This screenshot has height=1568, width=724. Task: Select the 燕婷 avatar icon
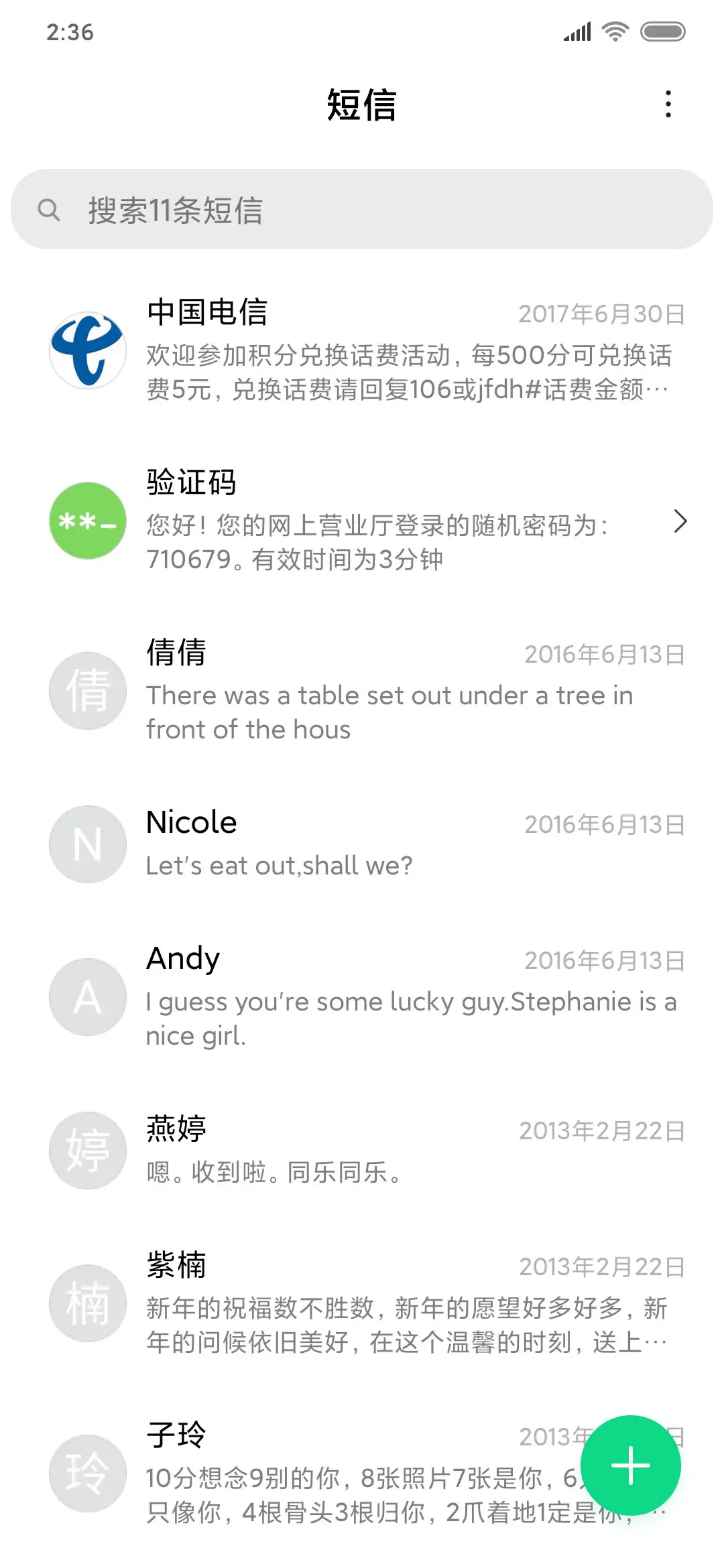[87, 1151]
